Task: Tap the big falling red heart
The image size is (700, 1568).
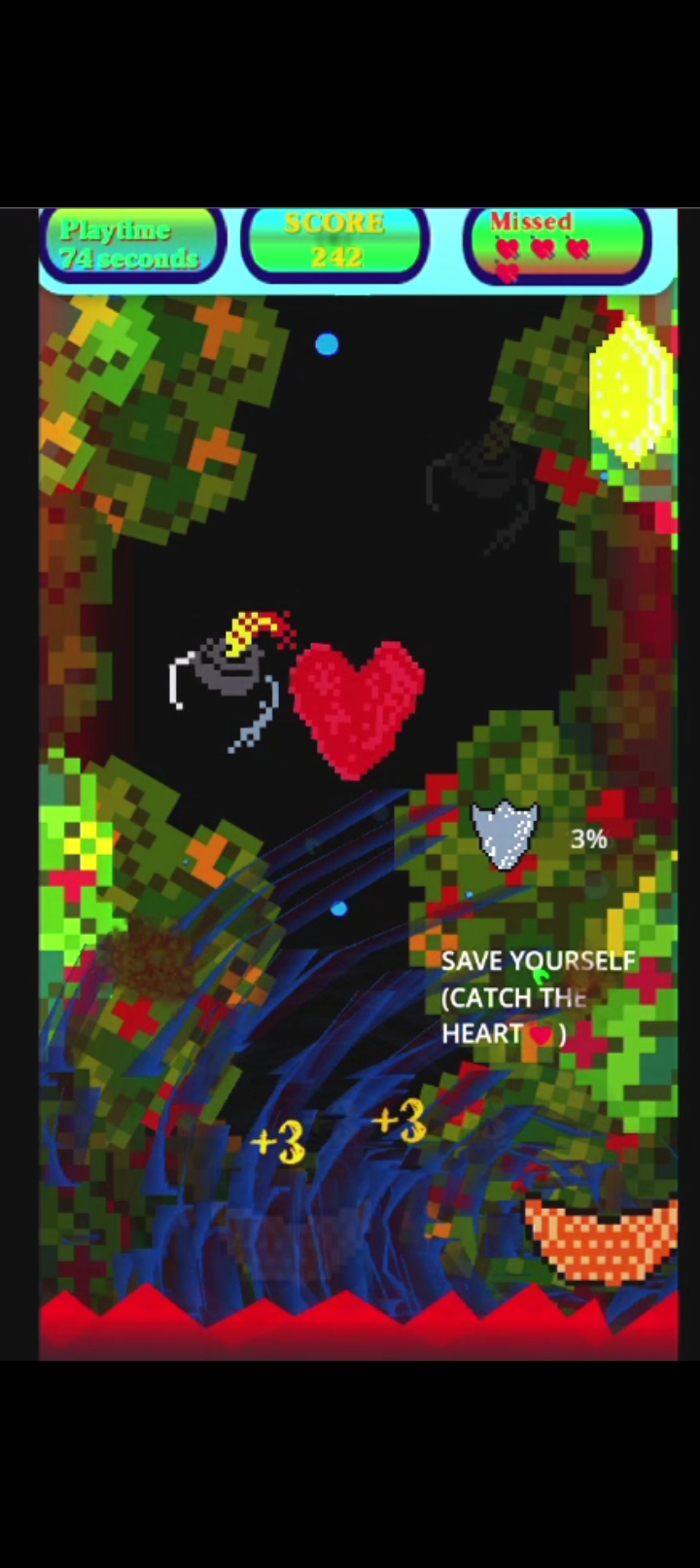Action: pyautogui.click(x=357, y=709)
